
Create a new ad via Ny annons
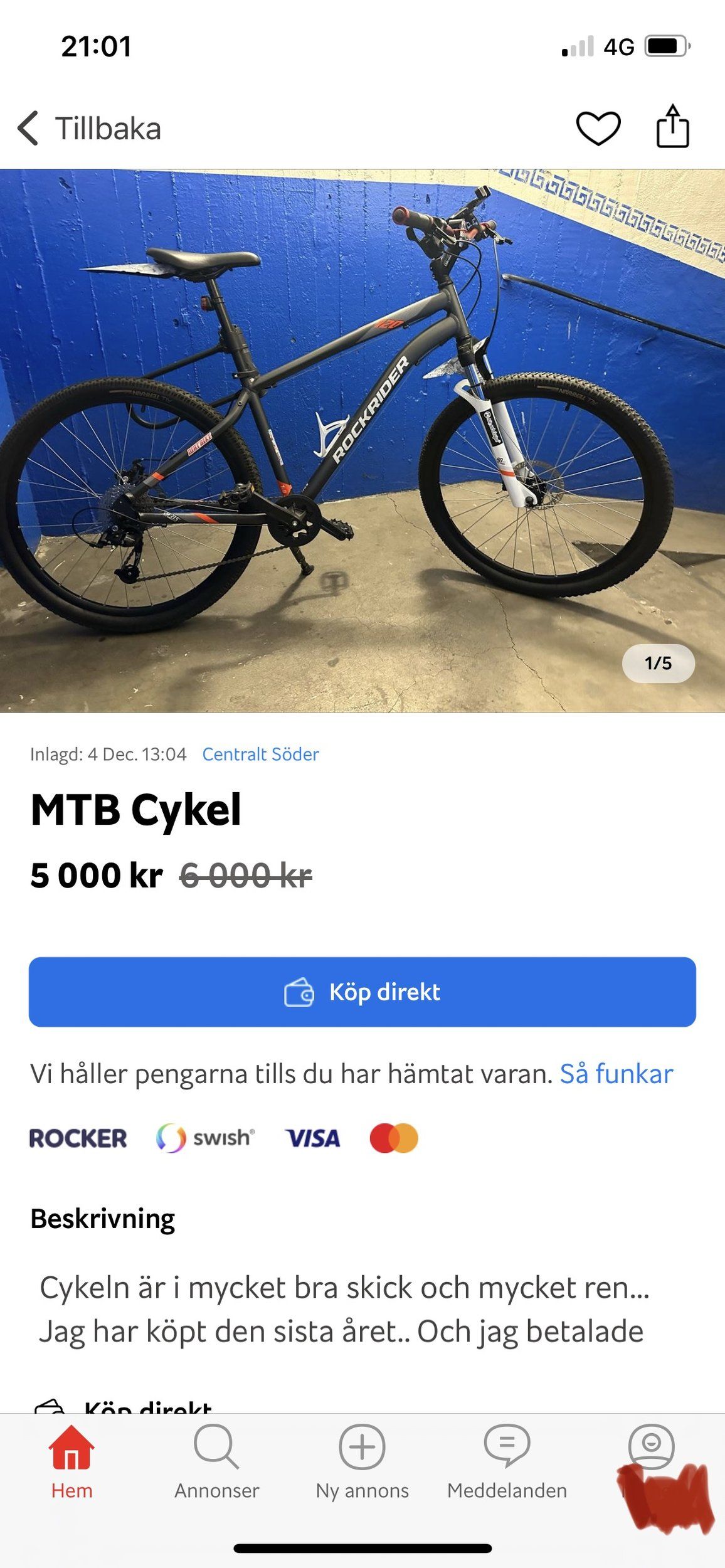tap(362, 1463)
